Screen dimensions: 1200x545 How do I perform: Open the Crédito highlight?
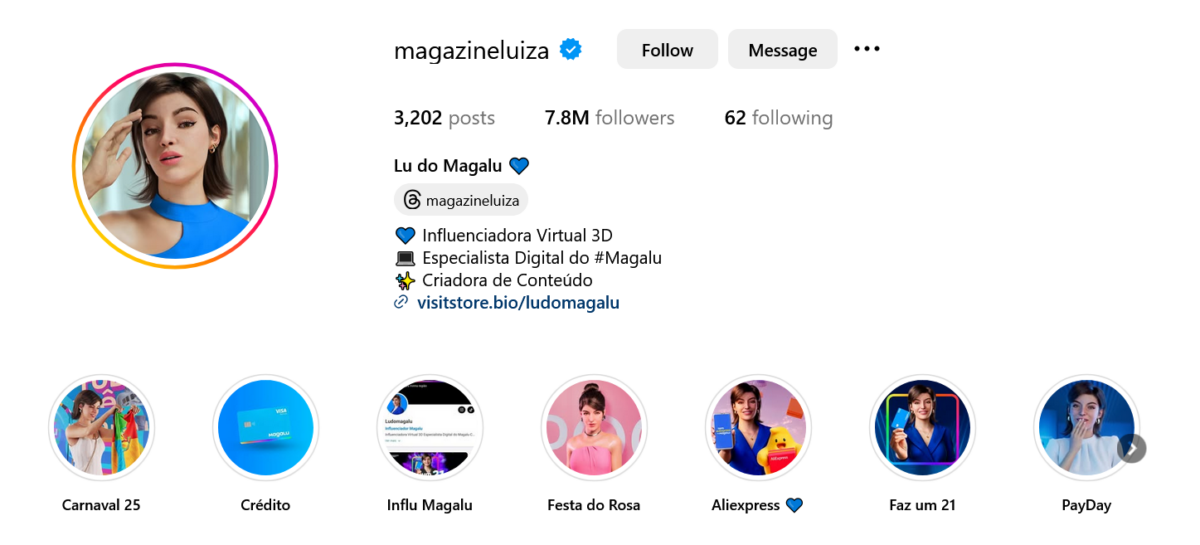[265, 428]
